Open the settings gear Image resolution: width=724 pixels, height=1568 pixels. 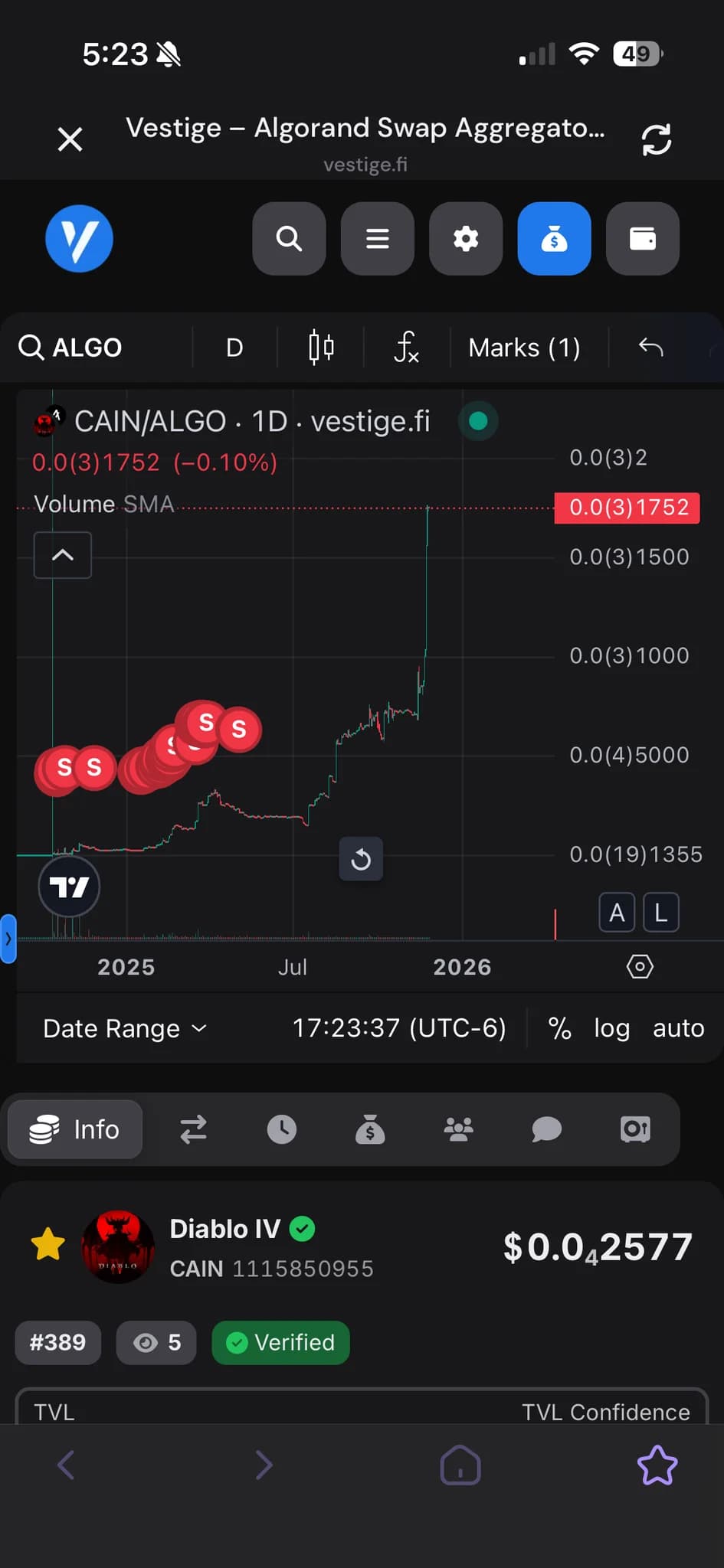pyautogui.click(x=466, y=239)
